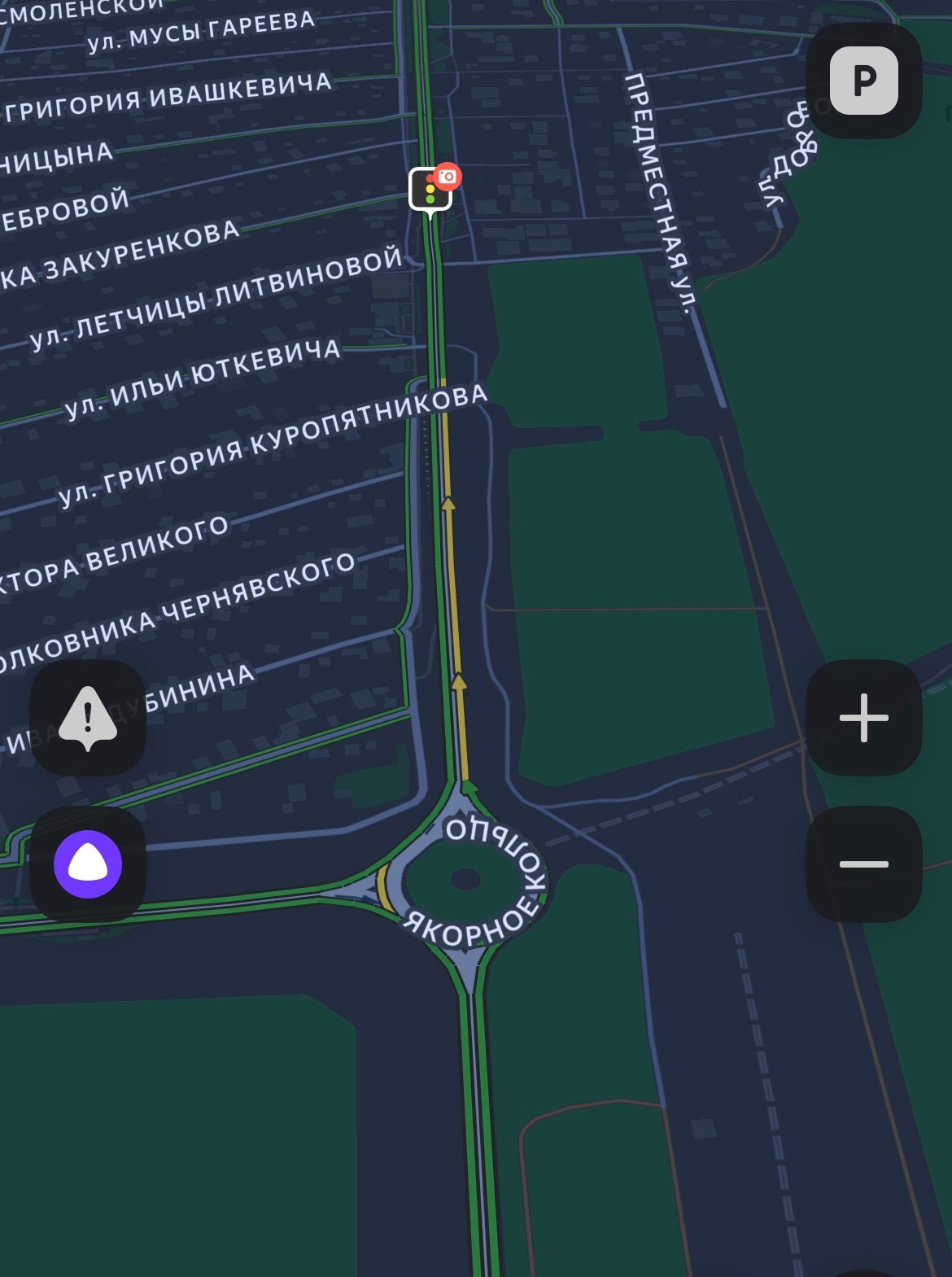Report a road event
Viewport: 952px width, 1277px height.
(x=88, y=717)
